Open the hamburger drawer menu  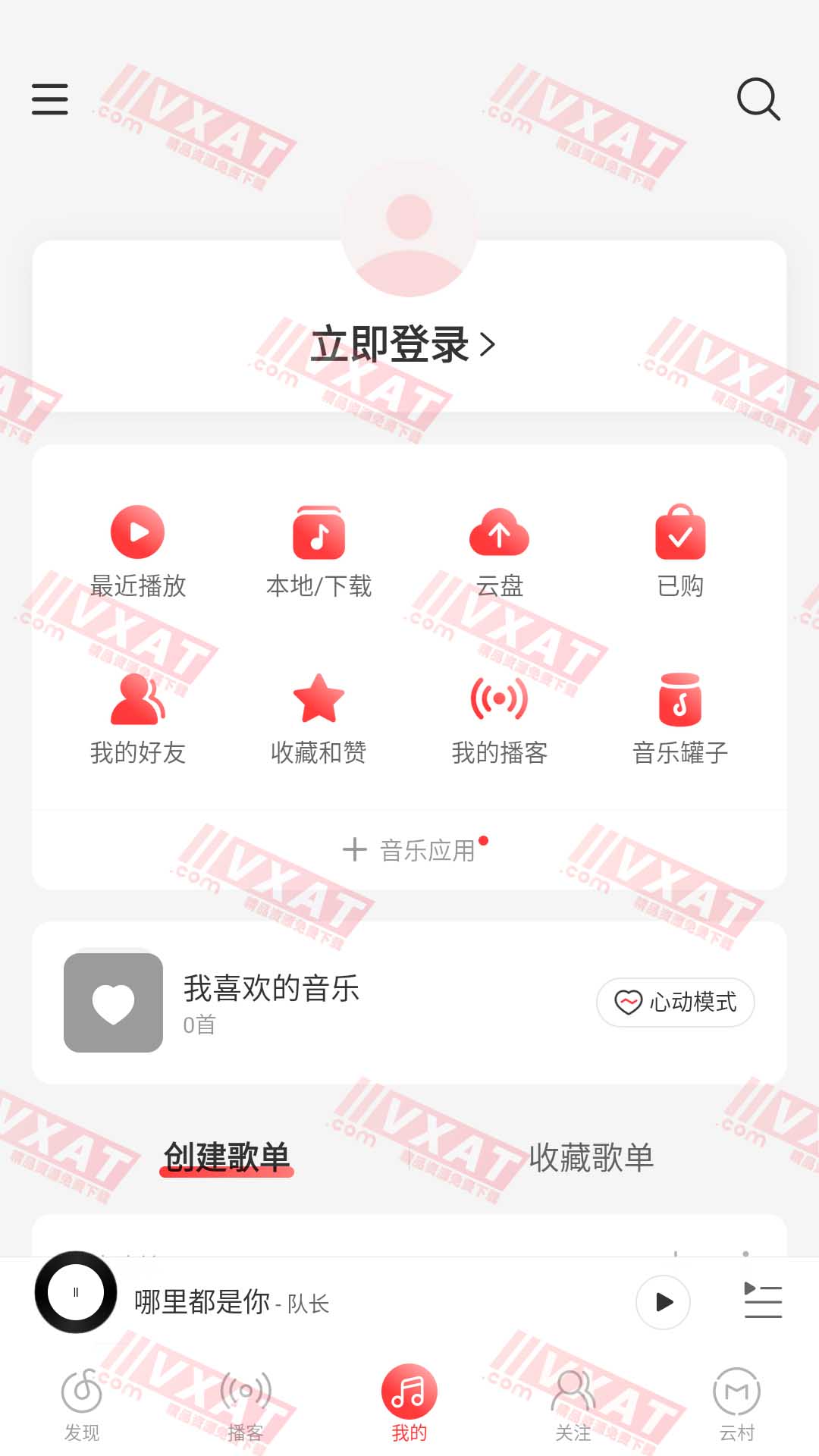(x=50, y=99)
